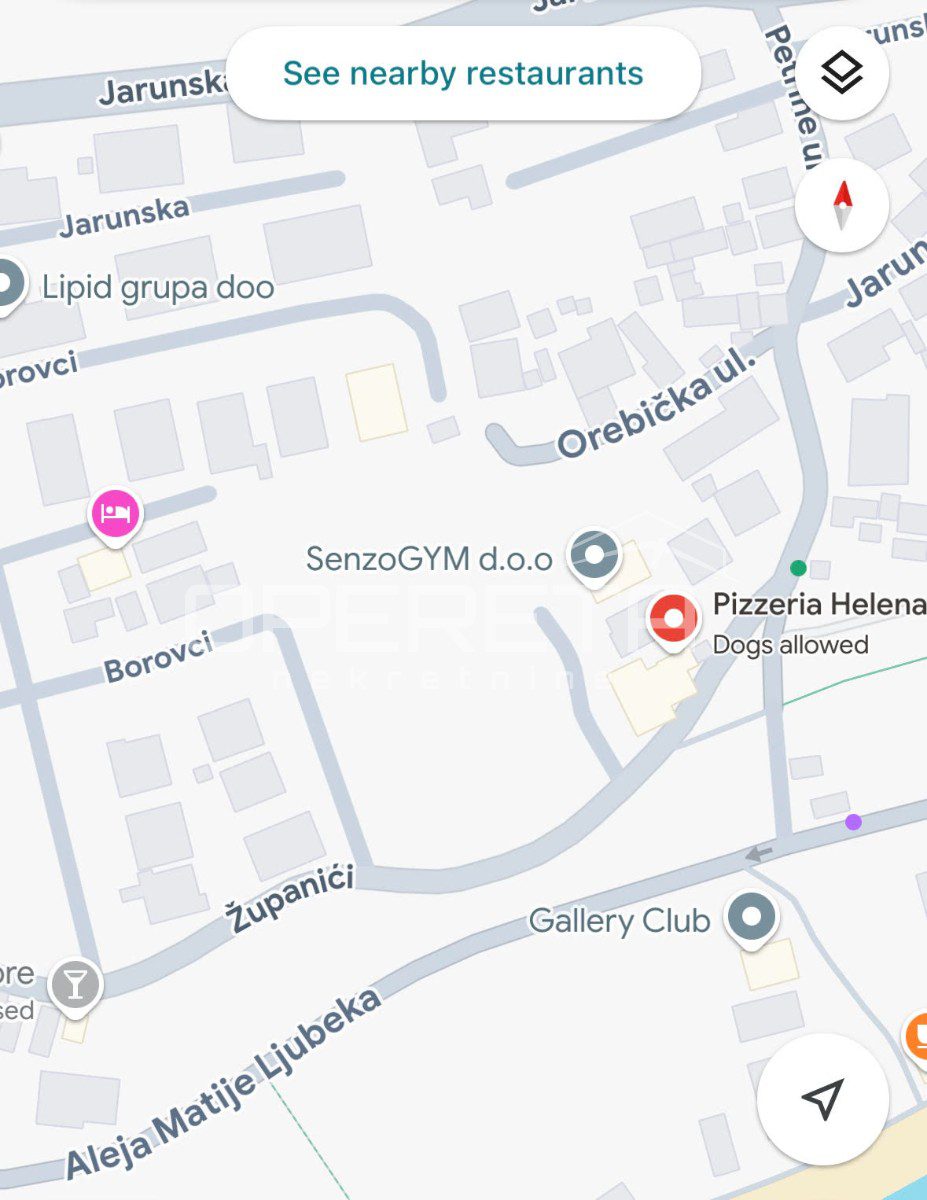The height and width of the screenshot is (1200, 927).
Task: Tap the See nearby restaurants chip
Action: [x=463, y=73]
